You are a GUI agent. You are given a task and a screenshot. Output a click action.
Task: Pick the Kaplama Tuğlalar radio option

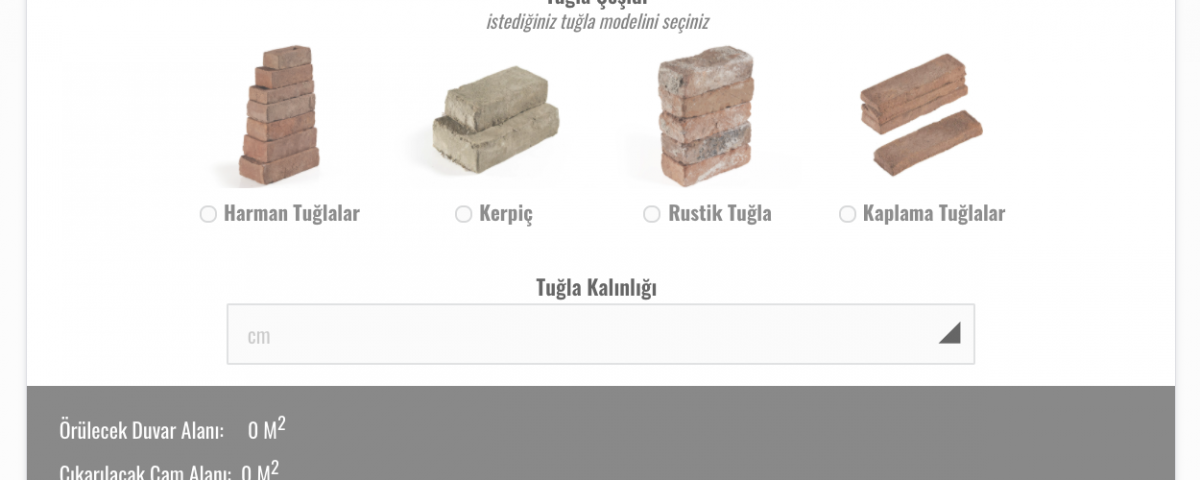tap(848, 214)
